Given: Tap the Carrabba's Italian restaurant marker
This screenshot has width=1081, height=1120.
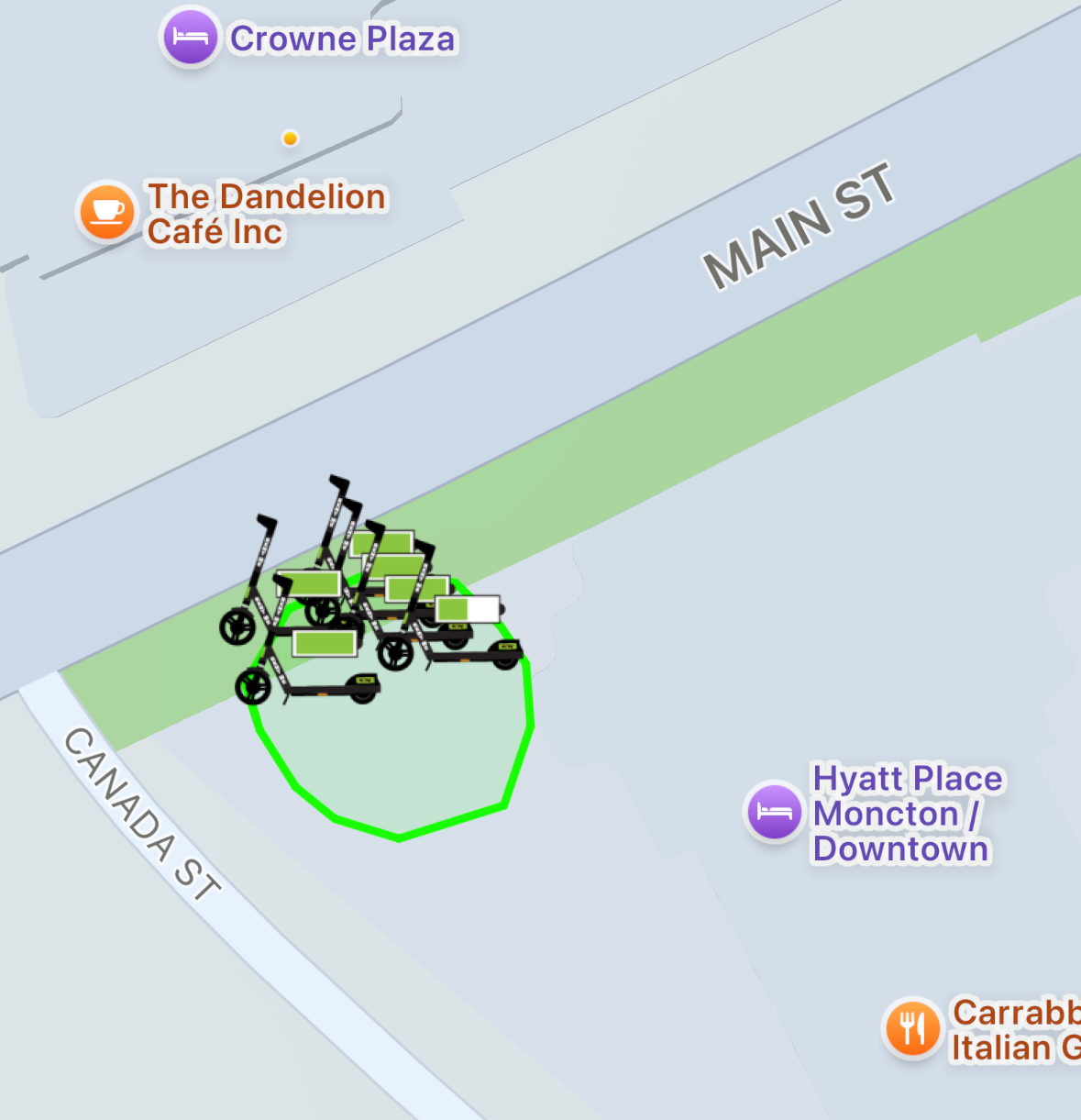Looking at the screenshot, I should 912,1028.
